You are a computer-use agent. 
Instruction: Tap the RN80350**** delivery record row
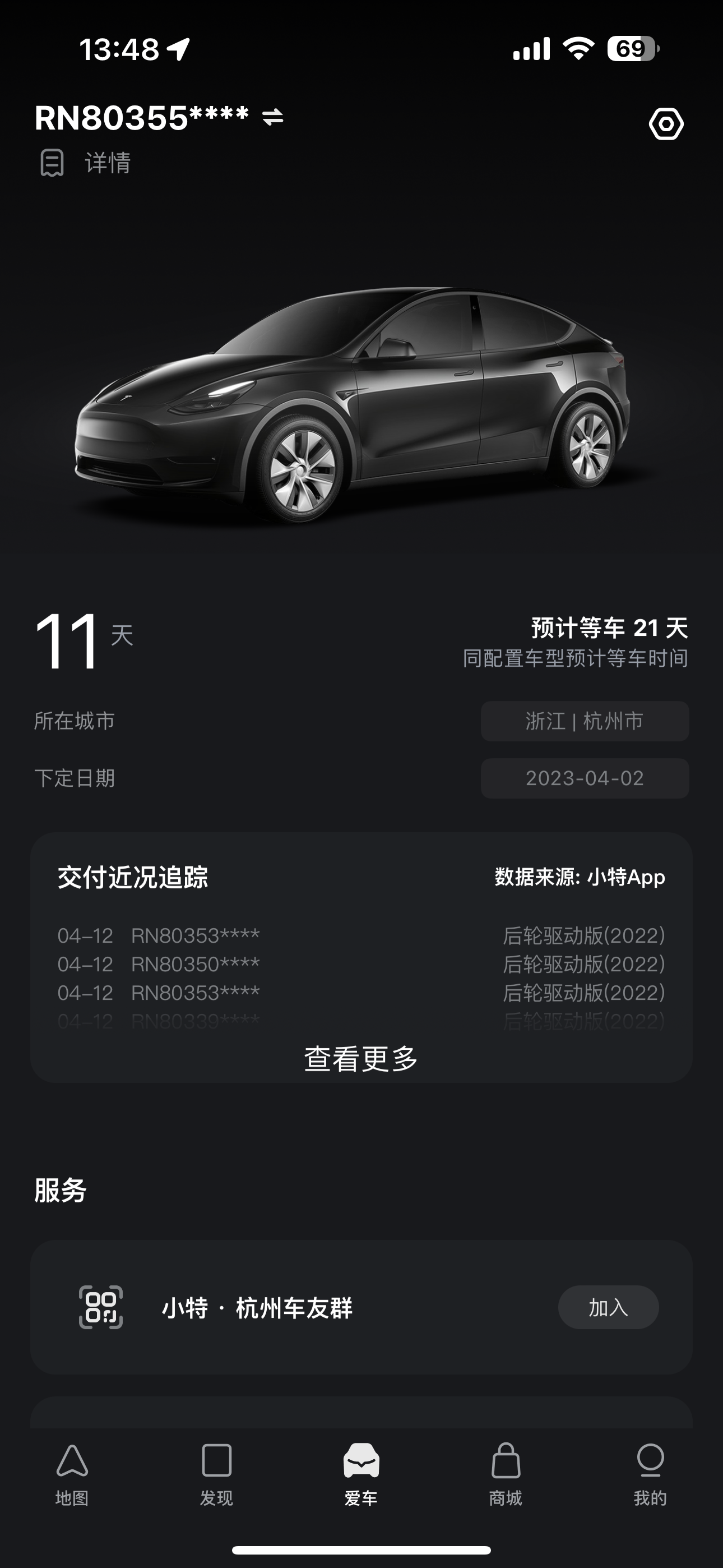(x=361, y=965)
